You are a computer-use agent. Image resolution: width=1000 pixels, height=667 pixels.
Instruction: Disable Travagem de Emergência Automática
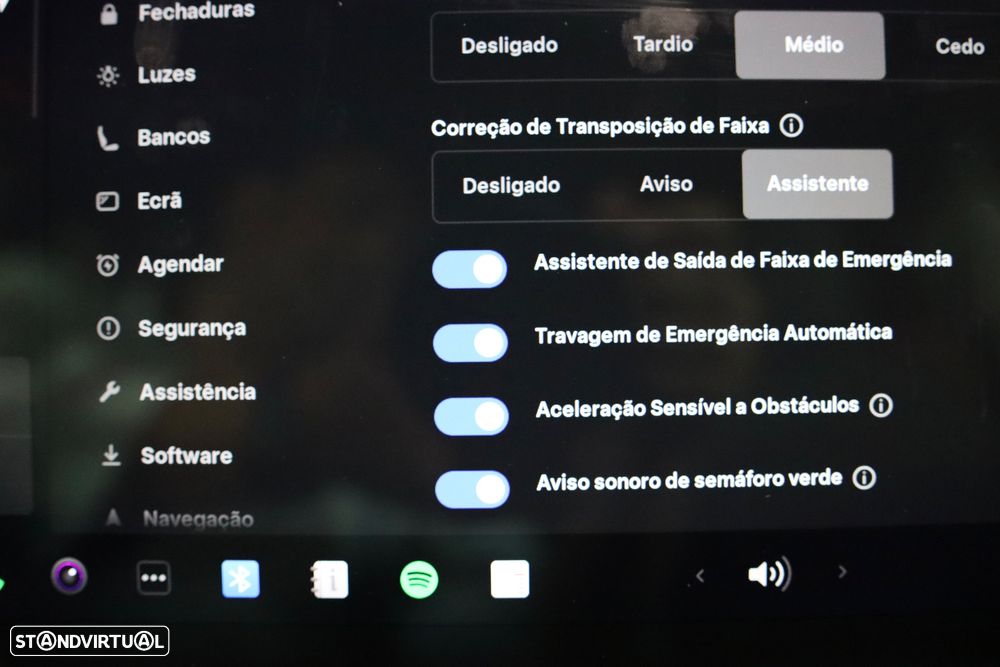pyautogui.click(x=470, y=342)
